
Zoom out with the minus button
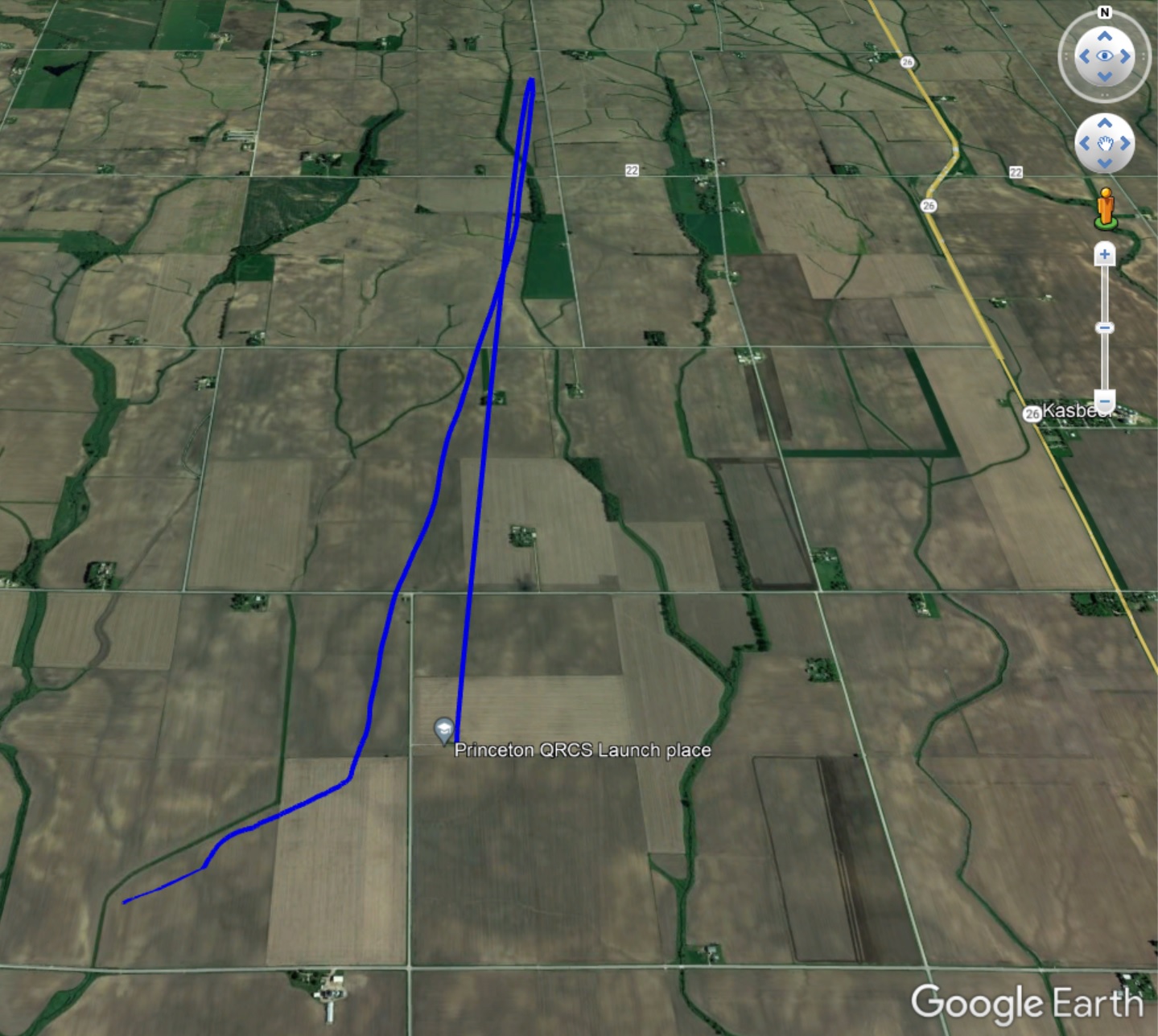[x=1104, y=400]
